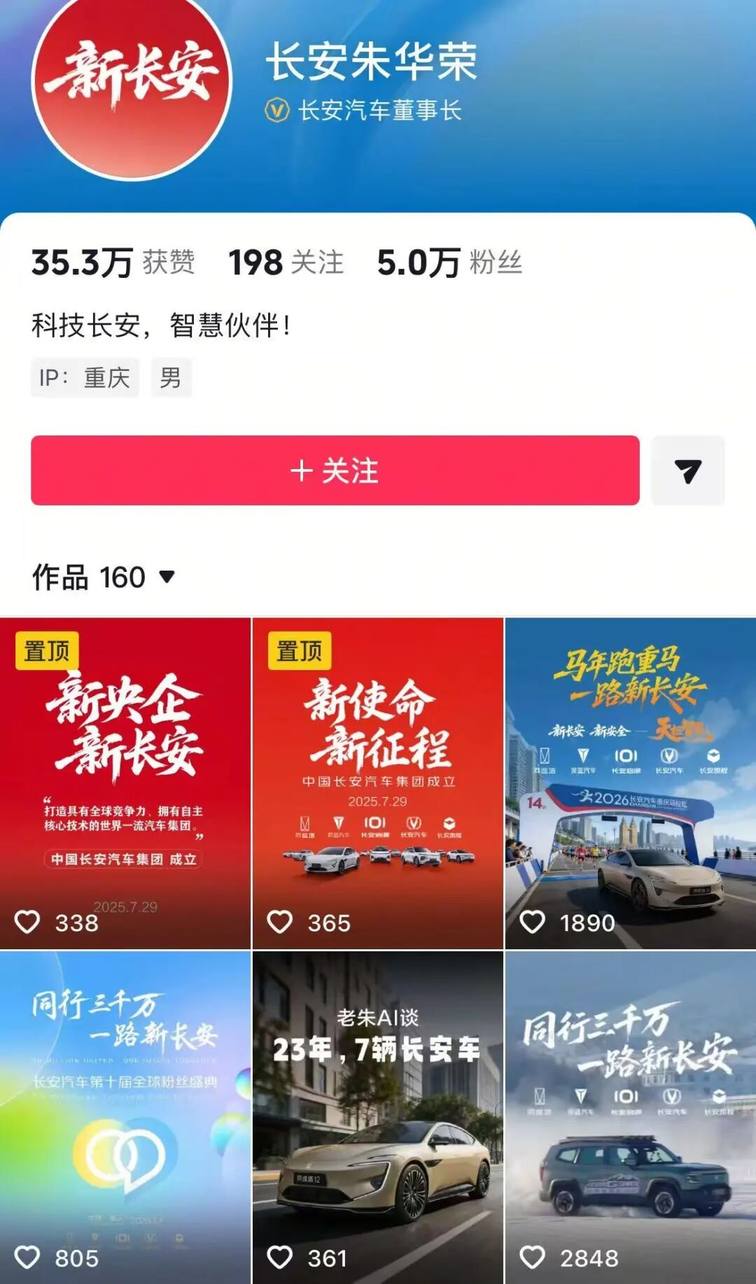Open the video with 805 likes
756x1284 pixels.
pos(125,1117)
